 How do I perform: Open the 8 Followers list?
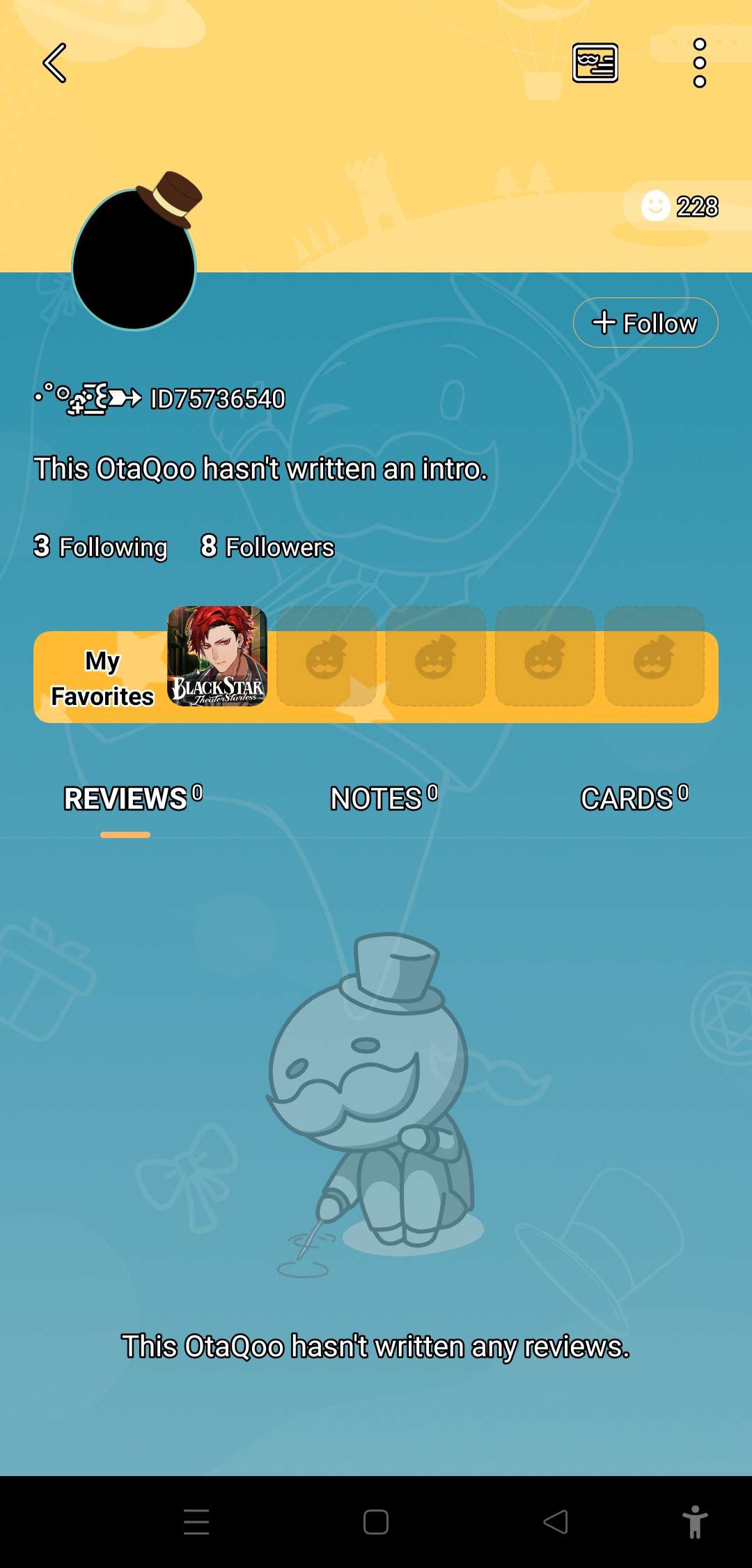click(x=267, y=547)
